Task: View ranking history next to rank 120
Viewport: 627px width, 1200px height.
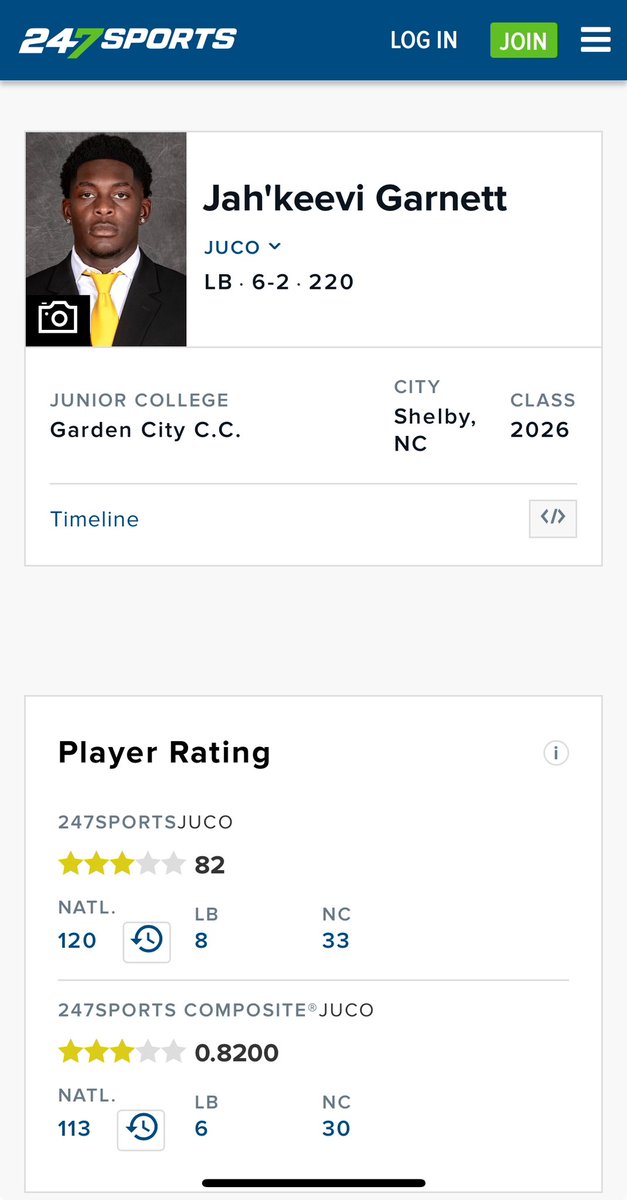Action: point(147,941)
